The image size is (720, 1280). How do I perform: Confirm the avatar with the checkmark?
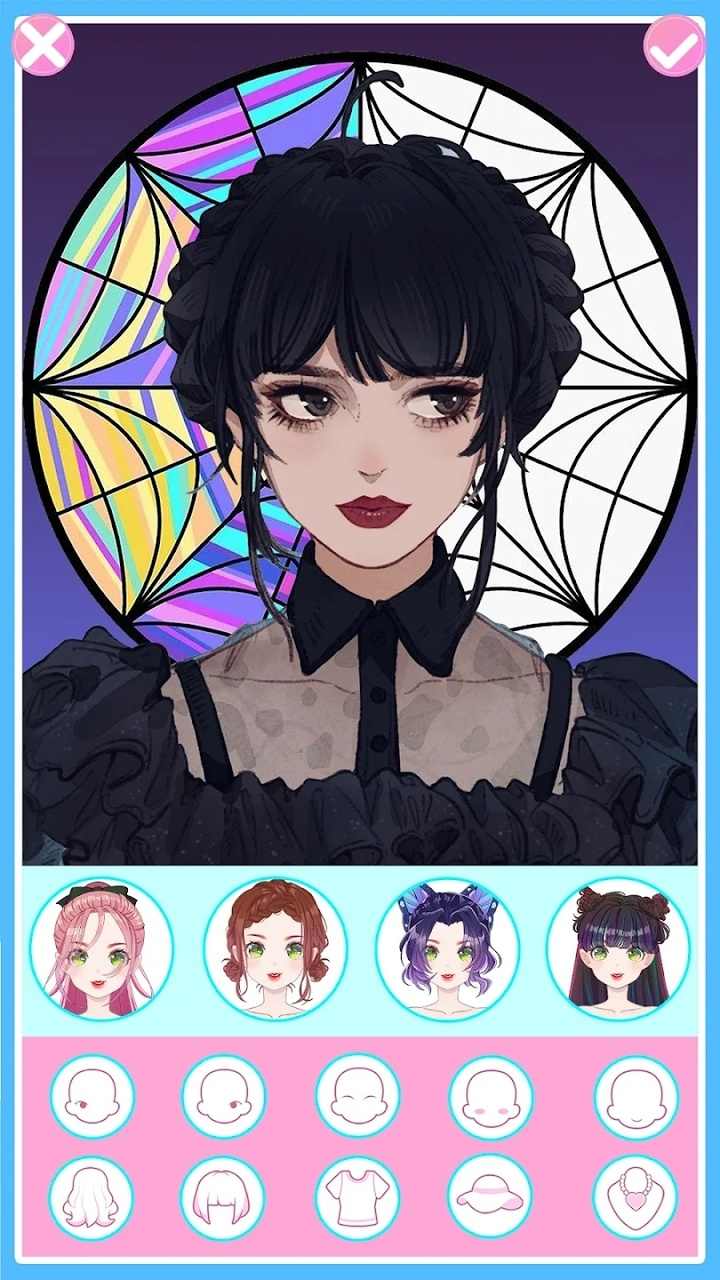(x=675, y=46)
